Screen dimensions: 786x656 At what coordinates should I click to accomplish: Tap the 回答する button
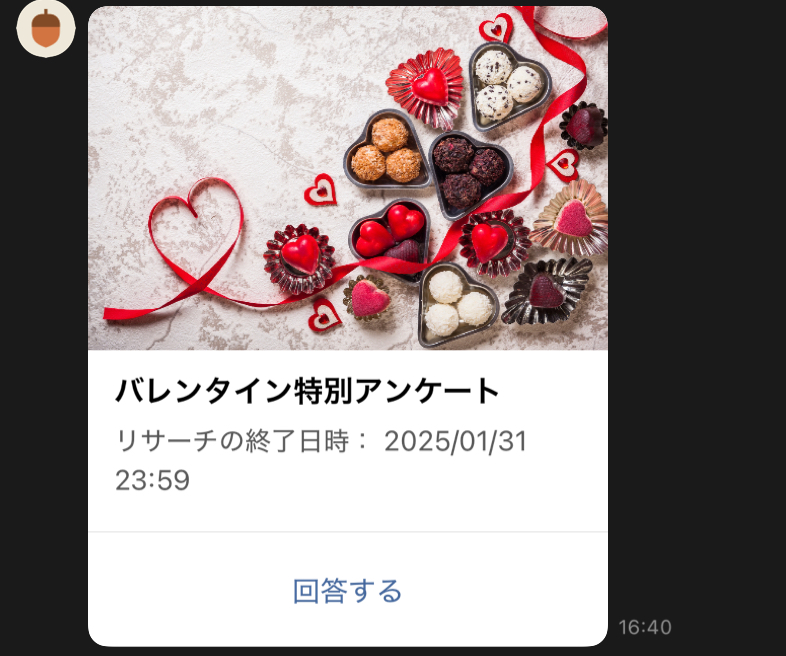pyautogui.click(x=347, y=591)
